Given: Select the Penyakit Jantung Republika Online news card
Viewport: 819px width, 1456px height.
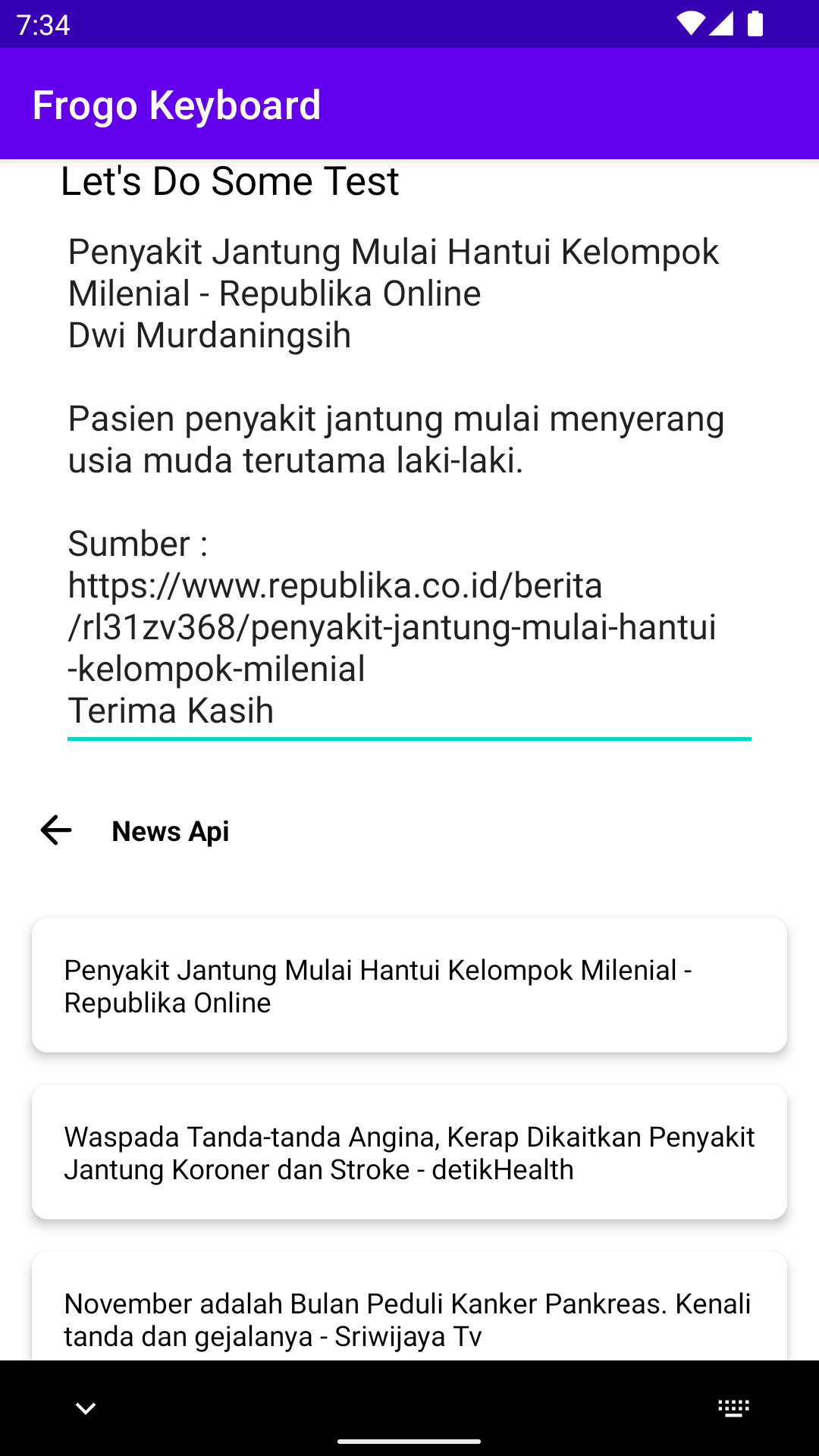Looking at the screenshot, I should 409,985.
